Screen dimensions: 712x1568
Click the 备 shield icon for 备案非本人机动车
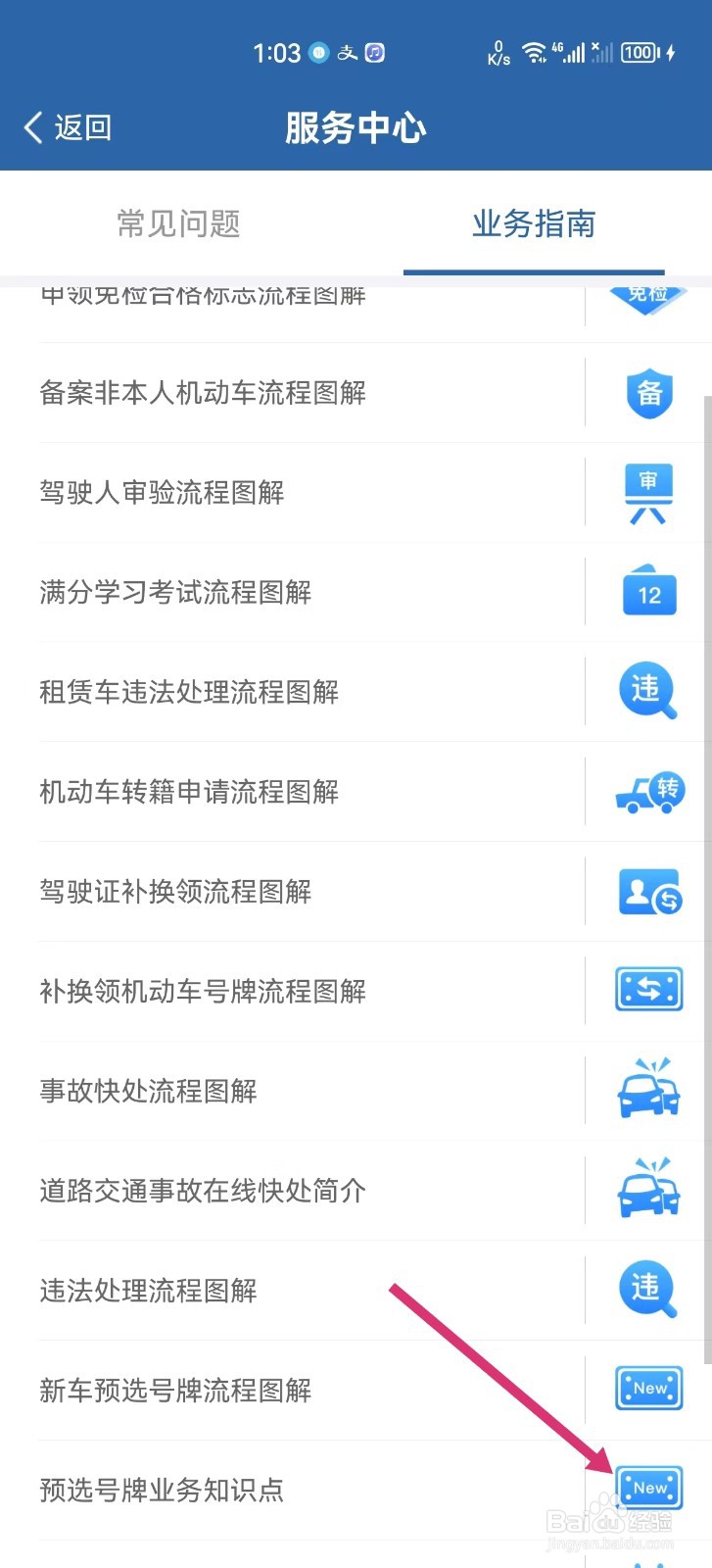pos(647,393)
